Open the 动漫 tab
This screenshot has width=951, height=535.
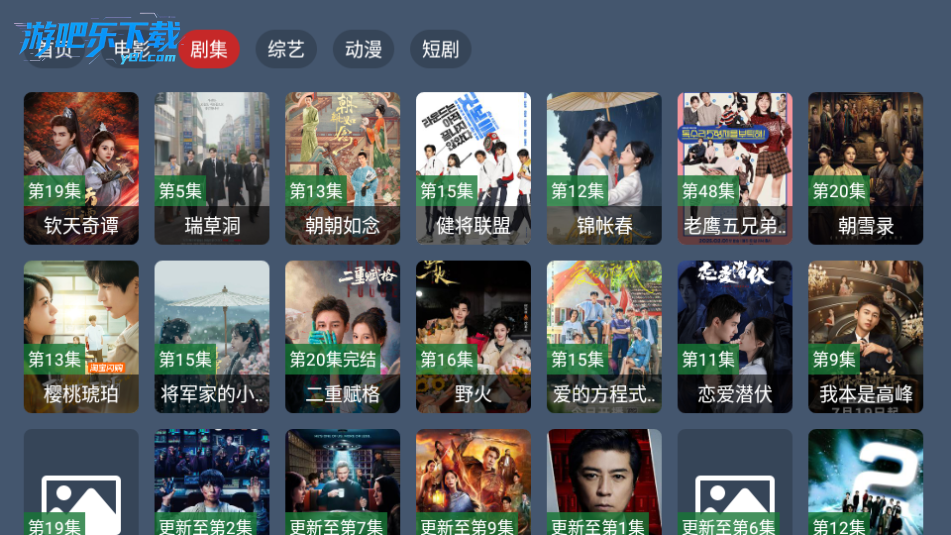pos(363,49)
